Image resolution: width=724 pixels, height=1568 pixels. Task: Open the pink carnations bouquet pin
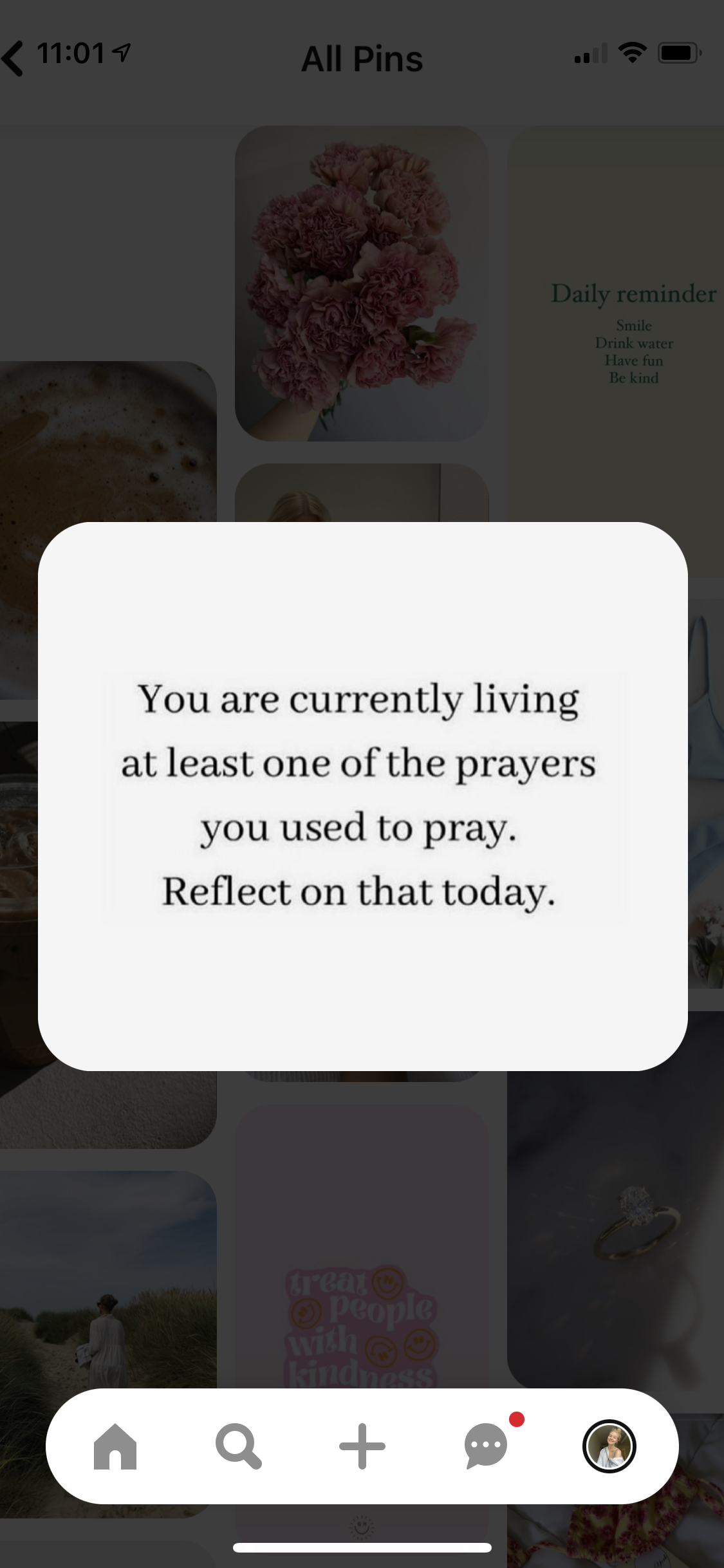361,283
